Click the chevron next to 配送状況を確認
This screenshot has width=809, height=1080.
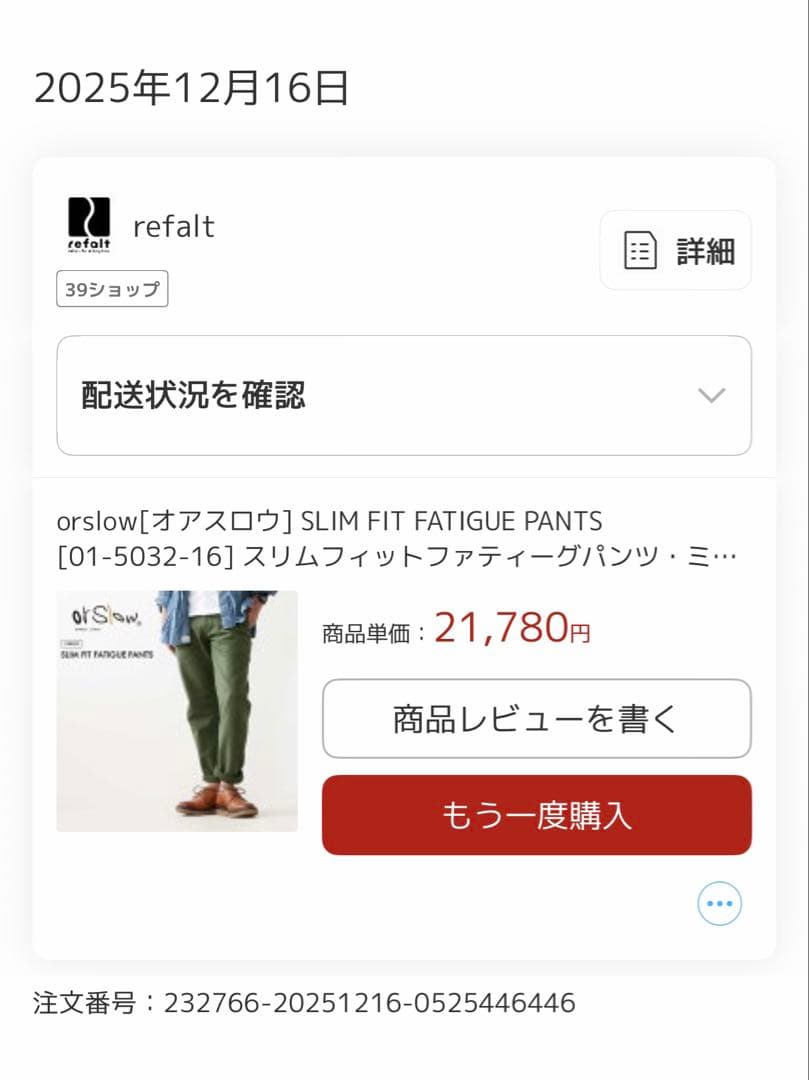click(x=711, y=395)
